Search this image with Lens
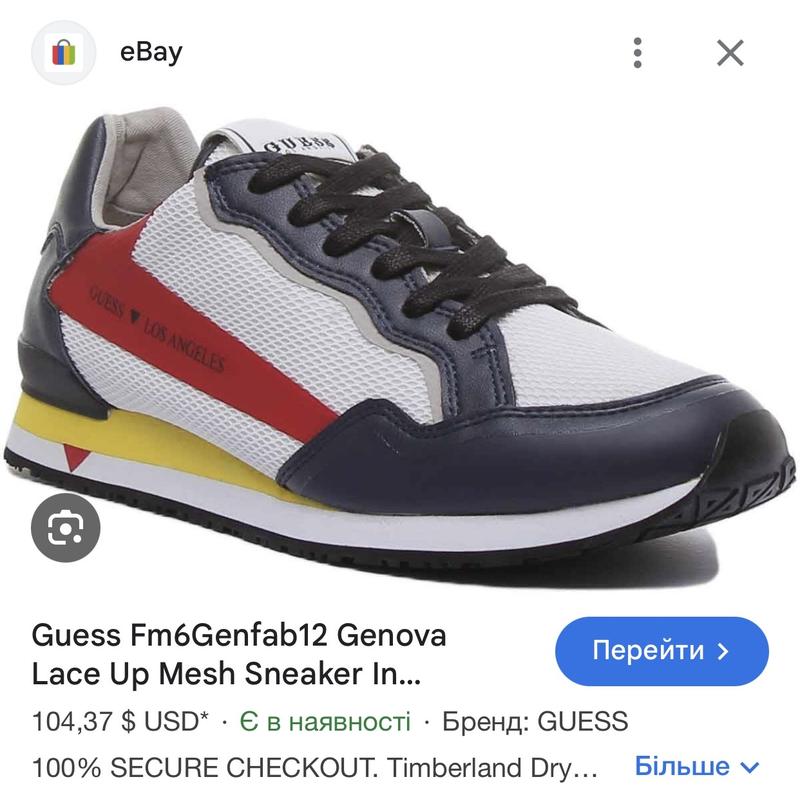 click(x=67, y=527)
